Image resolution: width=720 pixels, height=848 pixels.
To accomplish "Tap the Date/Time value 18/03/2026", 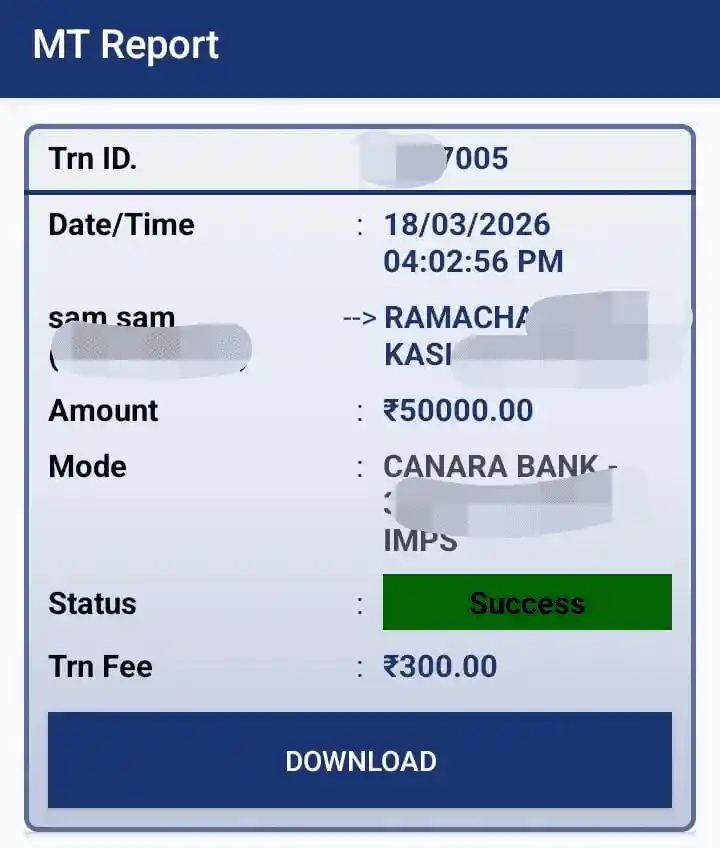I will (466, 225).
